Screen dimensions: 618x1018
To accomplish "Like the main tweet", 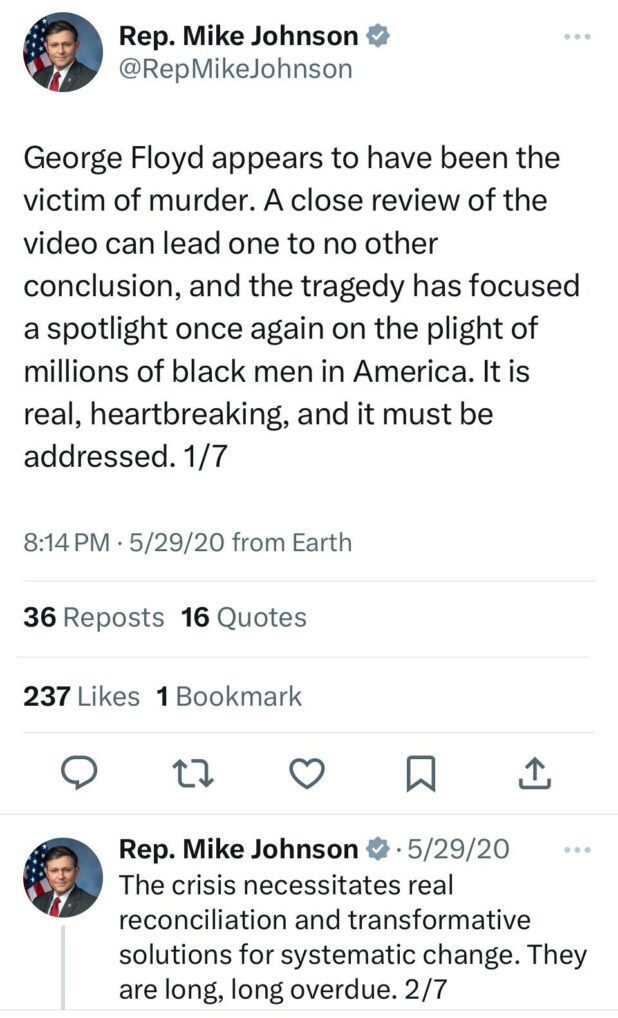I will [x=308, y=772].
